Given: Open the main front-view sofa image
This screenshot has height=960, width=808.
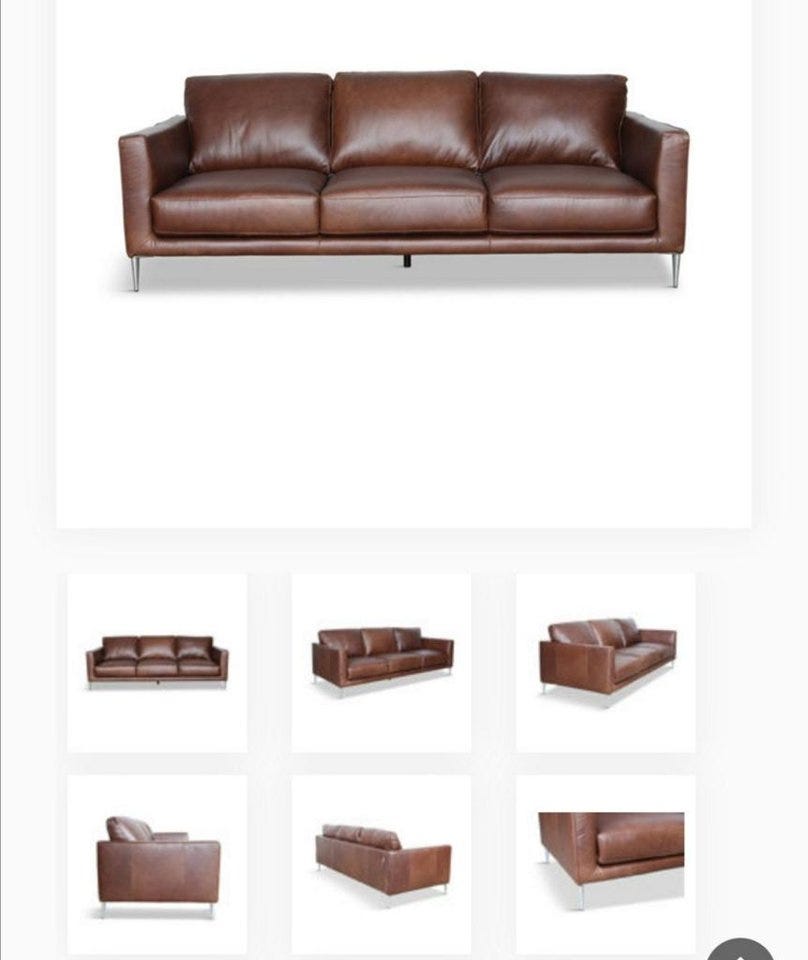Looking at the screenshot, I should [403, 180].
